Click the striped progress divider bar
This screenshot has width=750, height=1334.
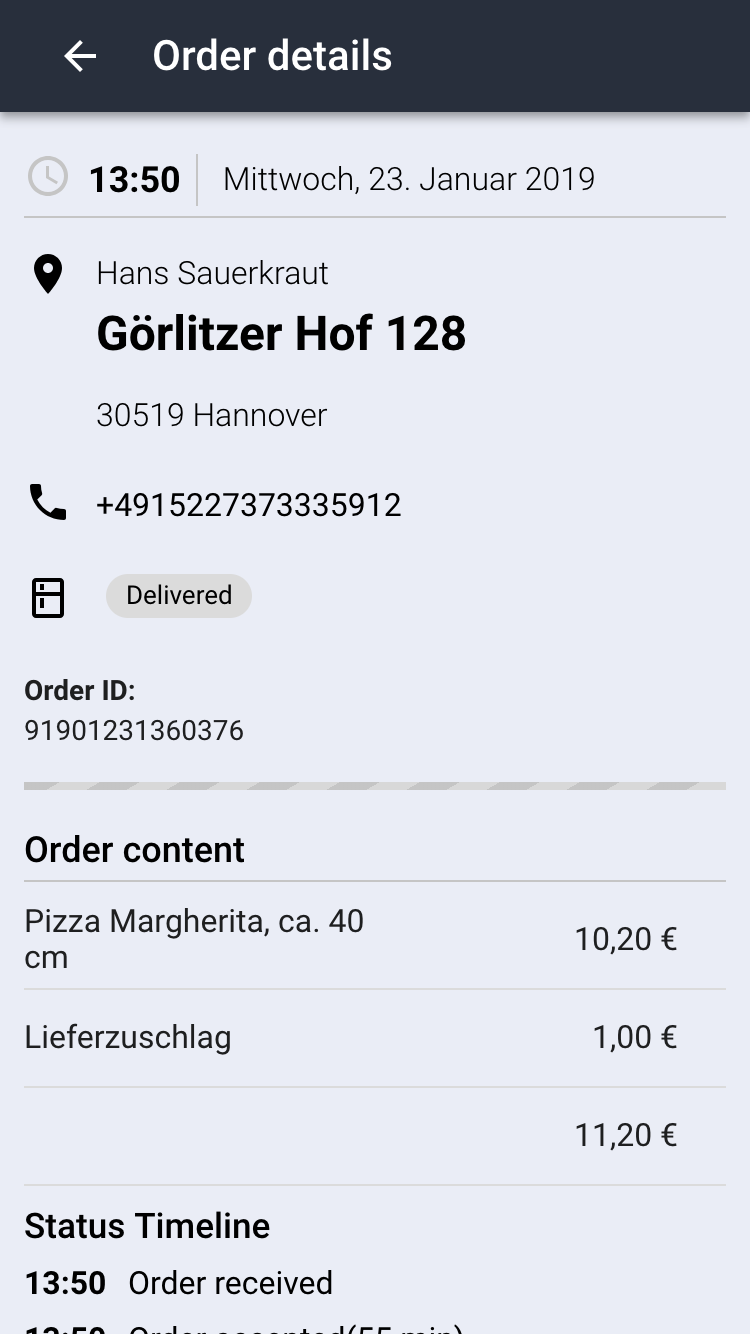(375, 786)
